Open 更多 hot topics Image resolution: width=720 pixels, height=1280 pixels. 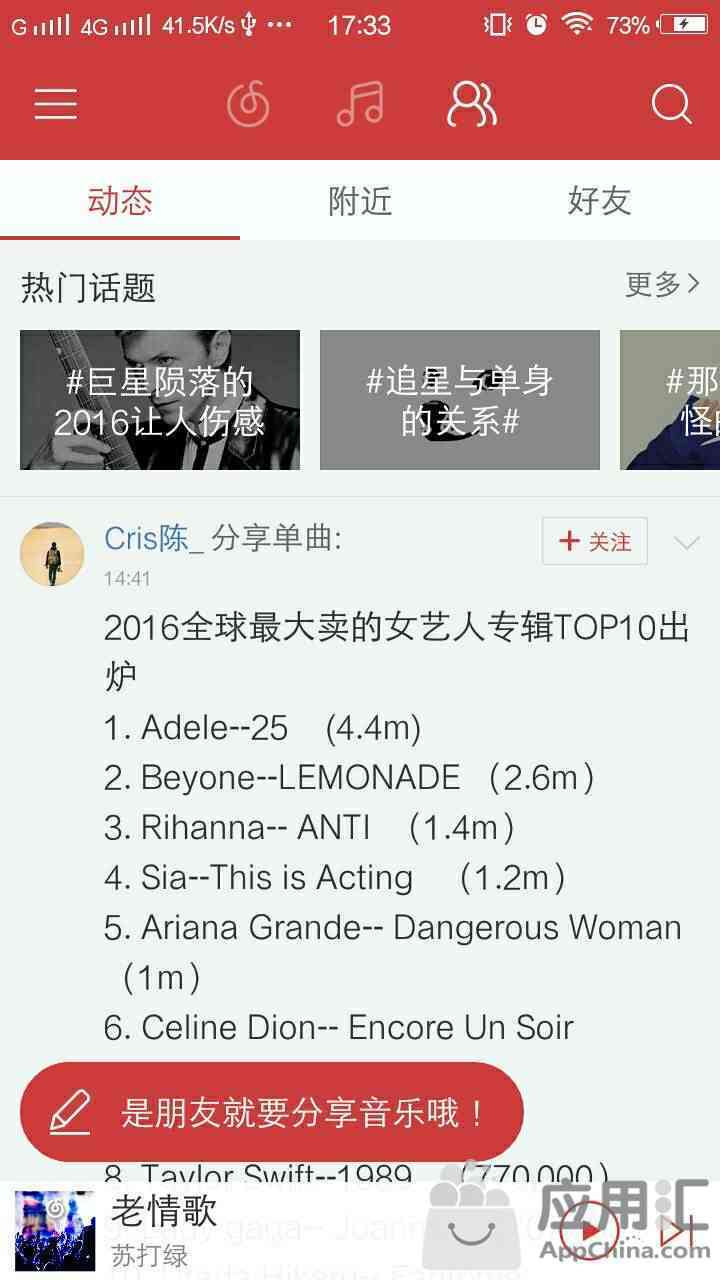pyautogui.click(x=662, y=285)
